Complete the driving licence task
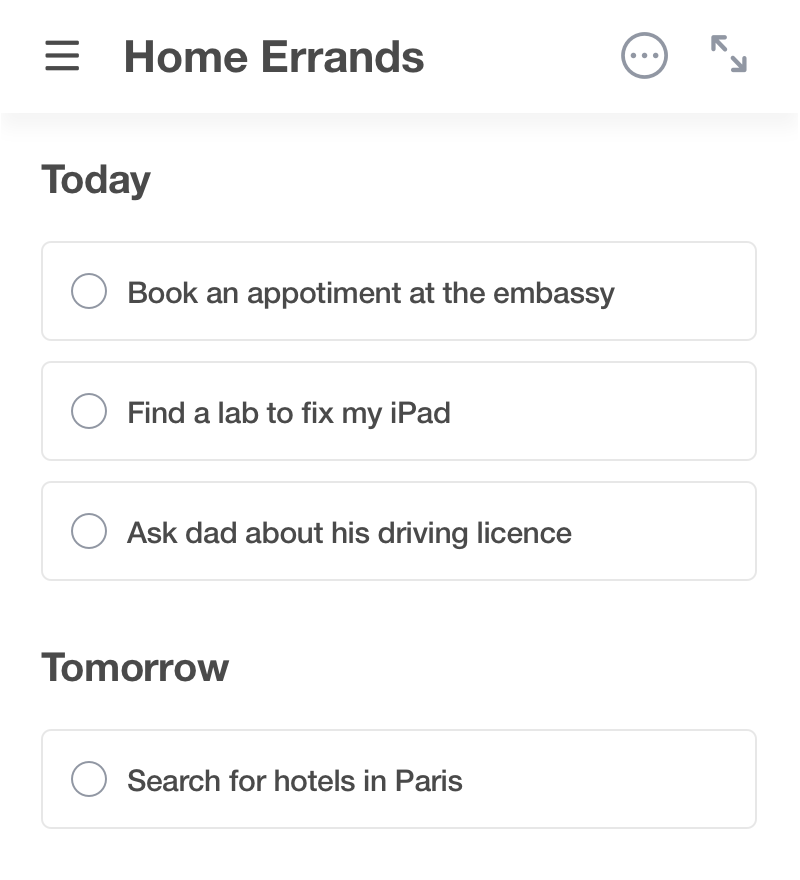 tap(89, 531)
